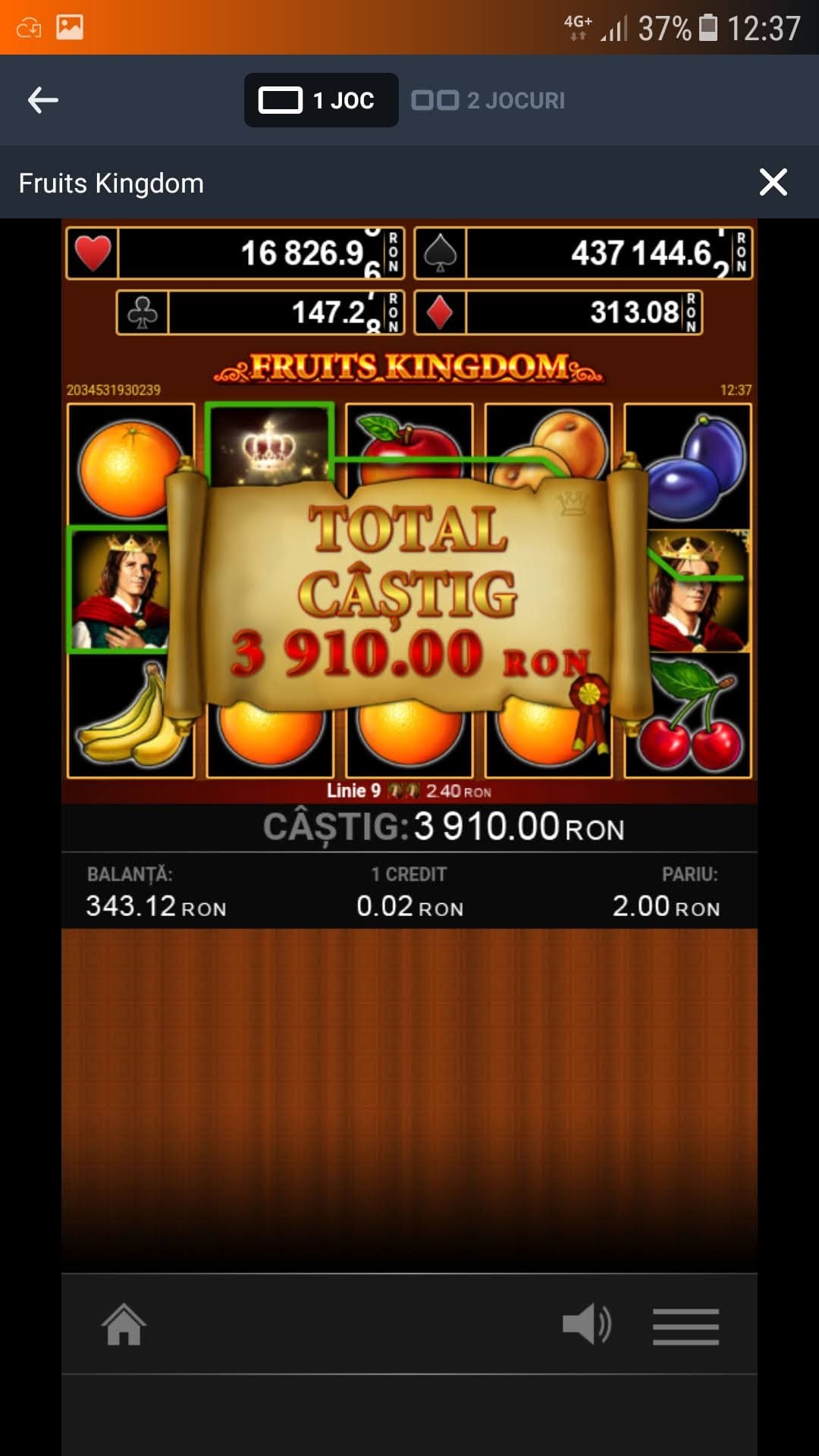819x1456 pixels.
Task: Go back using the top-left arrow
Action: coord(43,100)
